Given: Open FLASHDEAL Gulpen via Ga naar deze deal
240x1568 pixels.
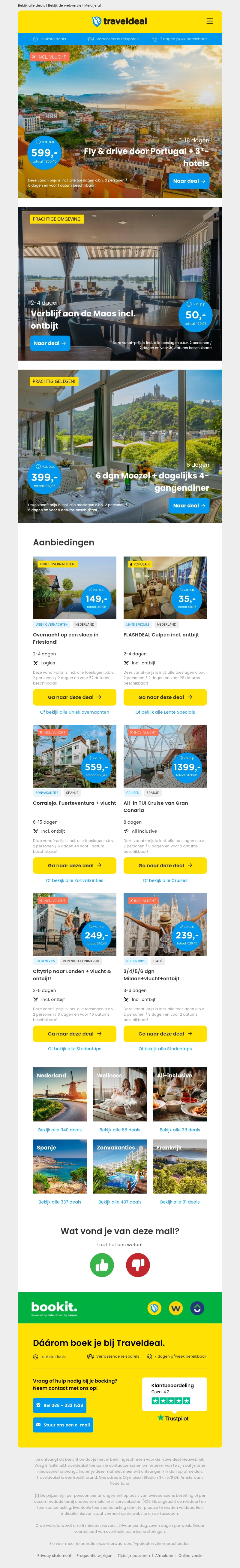Looking at the screenshot, I should (x=165, y=697).
